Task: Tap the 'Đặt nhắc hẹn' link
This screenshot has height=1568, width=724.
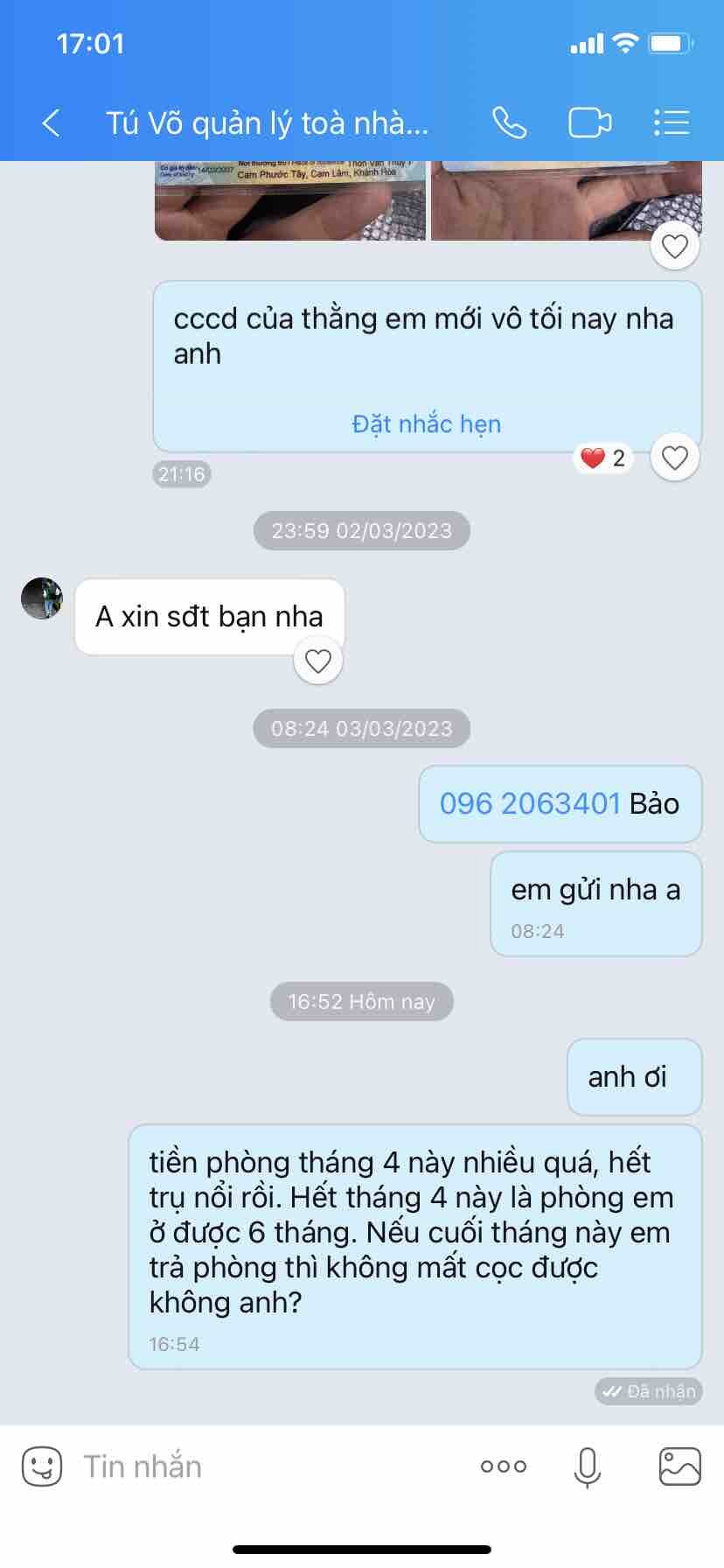Action: [426, 424]
